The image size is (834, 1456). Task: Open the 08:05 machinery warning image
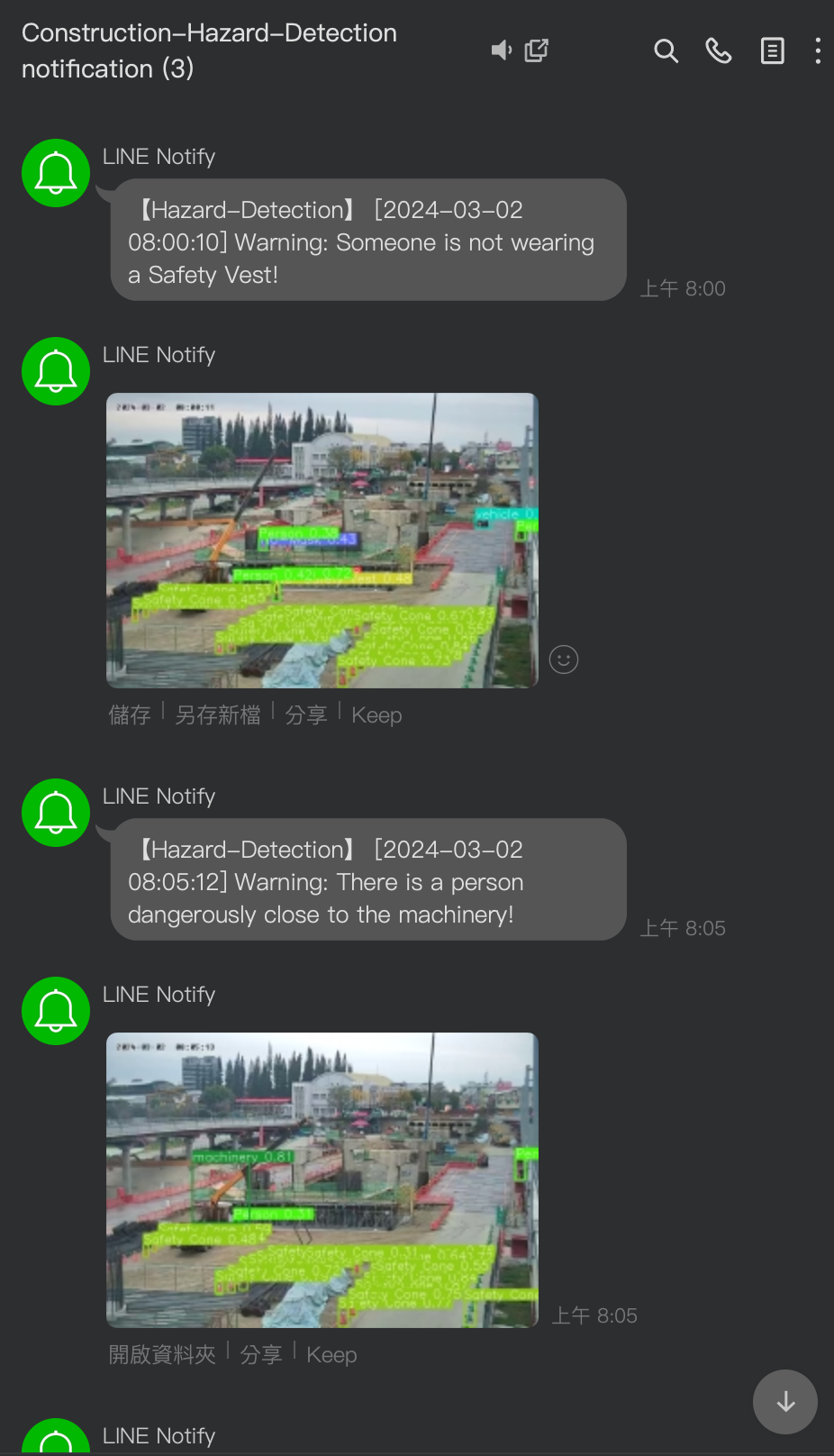[x=322, y=1179]
